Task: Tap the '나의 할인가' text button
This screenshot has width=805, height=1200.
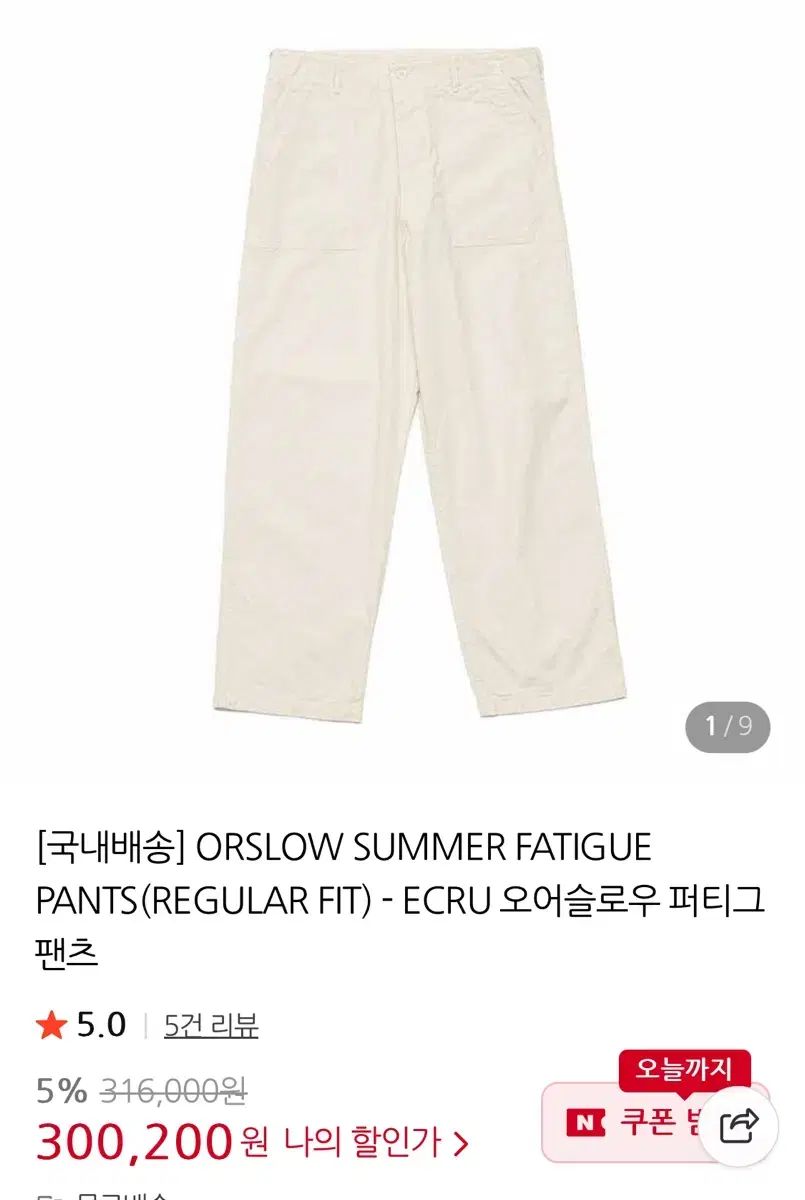Action: (360, 1141)
